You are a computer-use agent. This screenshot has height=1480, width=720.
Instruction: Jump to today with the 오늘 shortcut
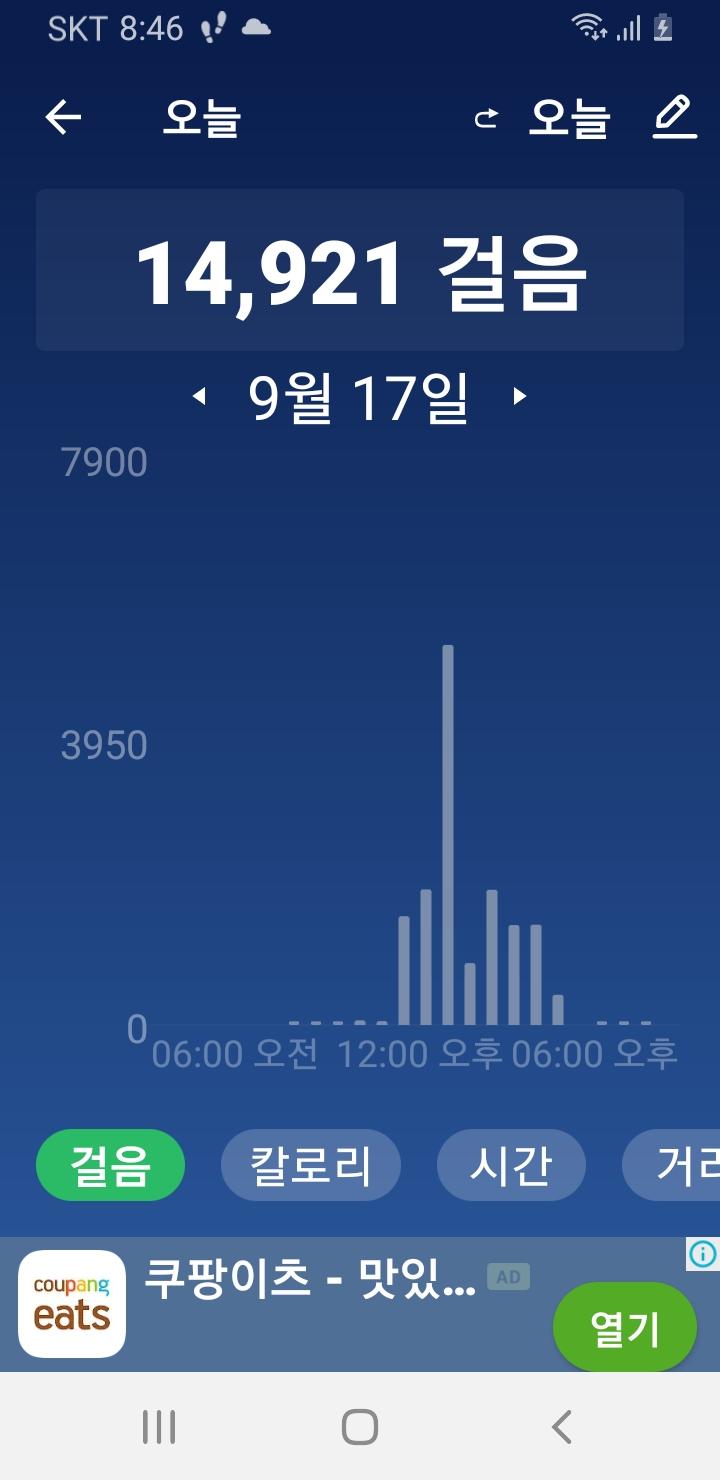point(545,119)
